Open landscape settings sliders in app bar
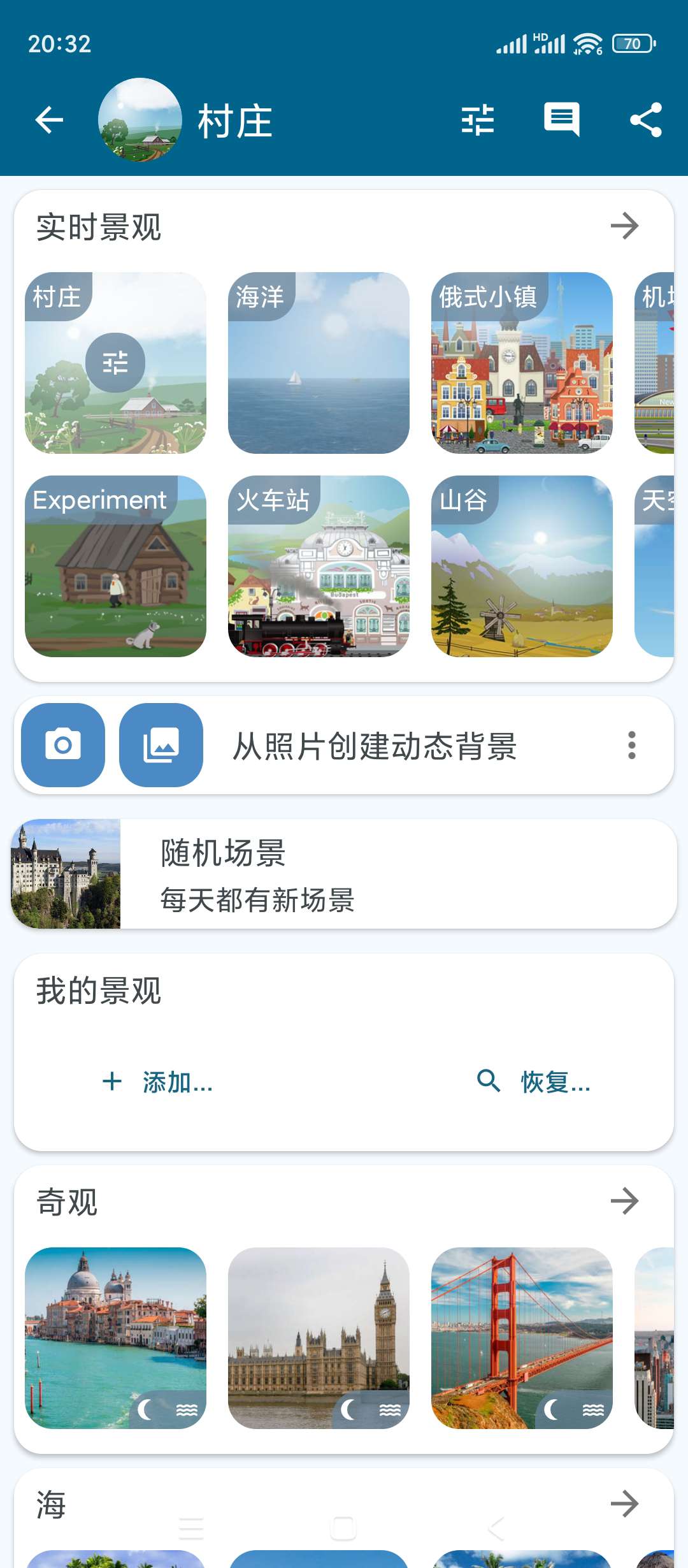The image size is (688, 1568). coord(477,120)
